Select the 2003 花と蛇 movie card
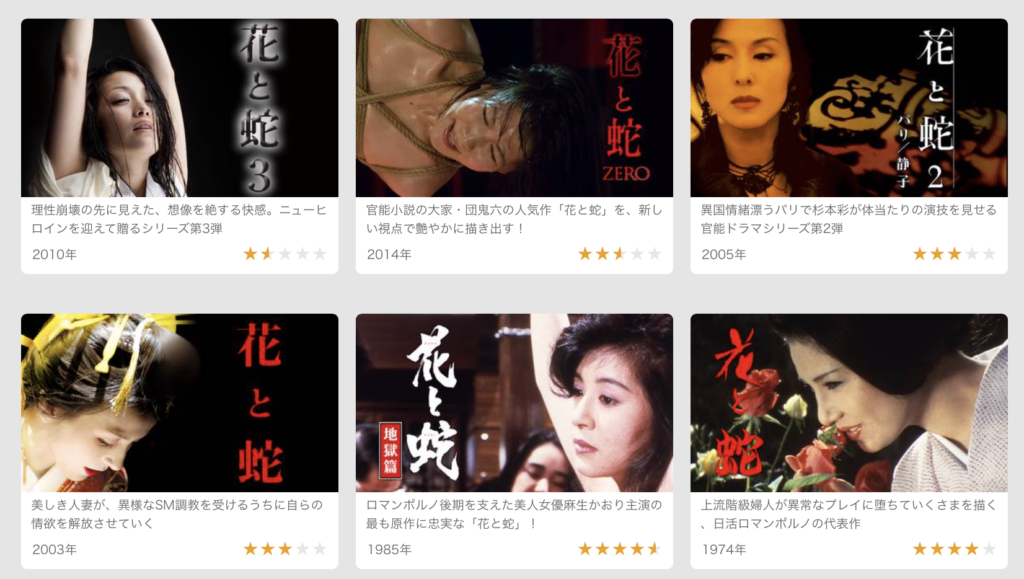Image resolution: width=1024 pixels, height=579 pixels. click(x=179, y=403)
